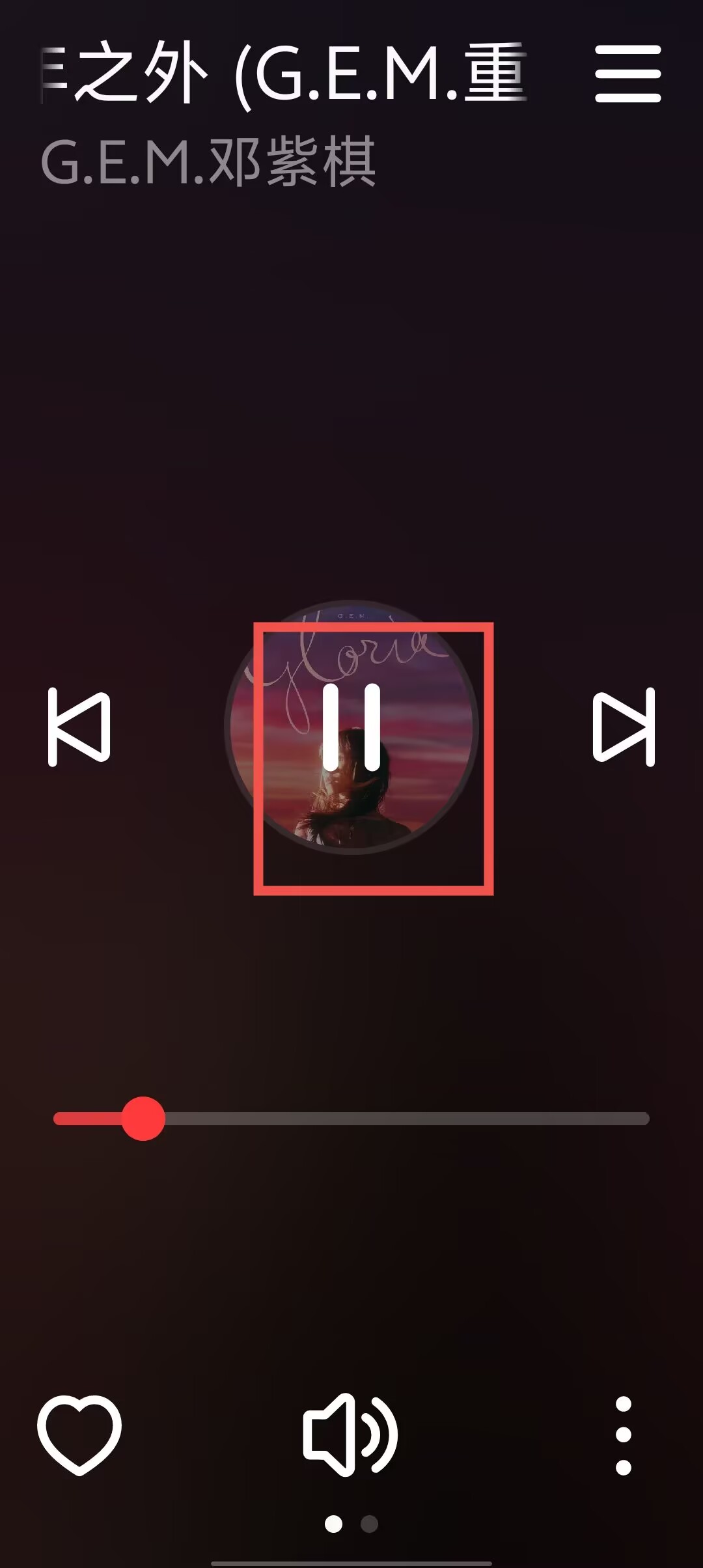Tap the playback progress slider
703x1568 pixels.
coord(351,1119)
